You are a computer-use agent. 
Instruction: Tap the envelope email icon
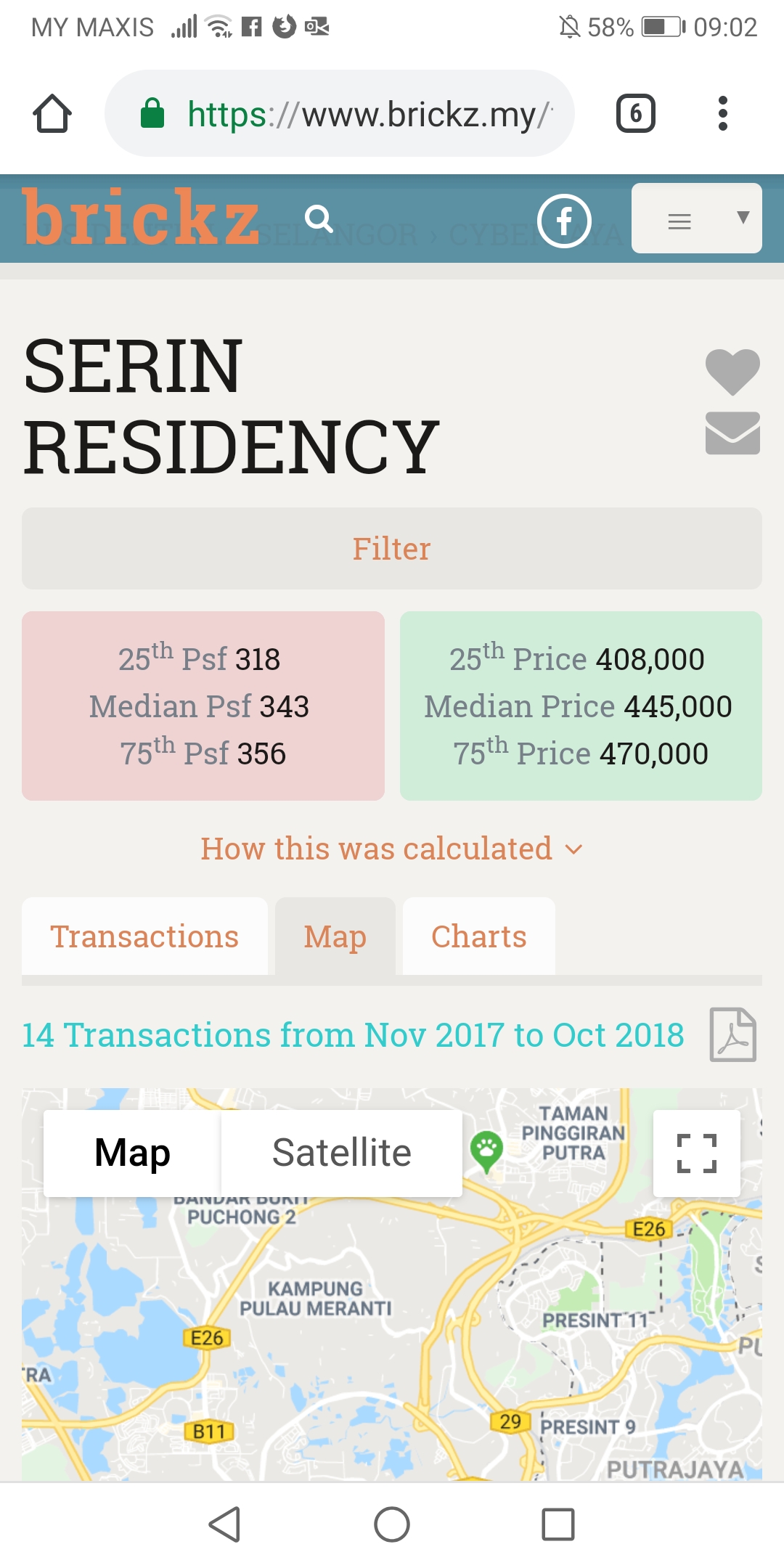tap(732, 433)
